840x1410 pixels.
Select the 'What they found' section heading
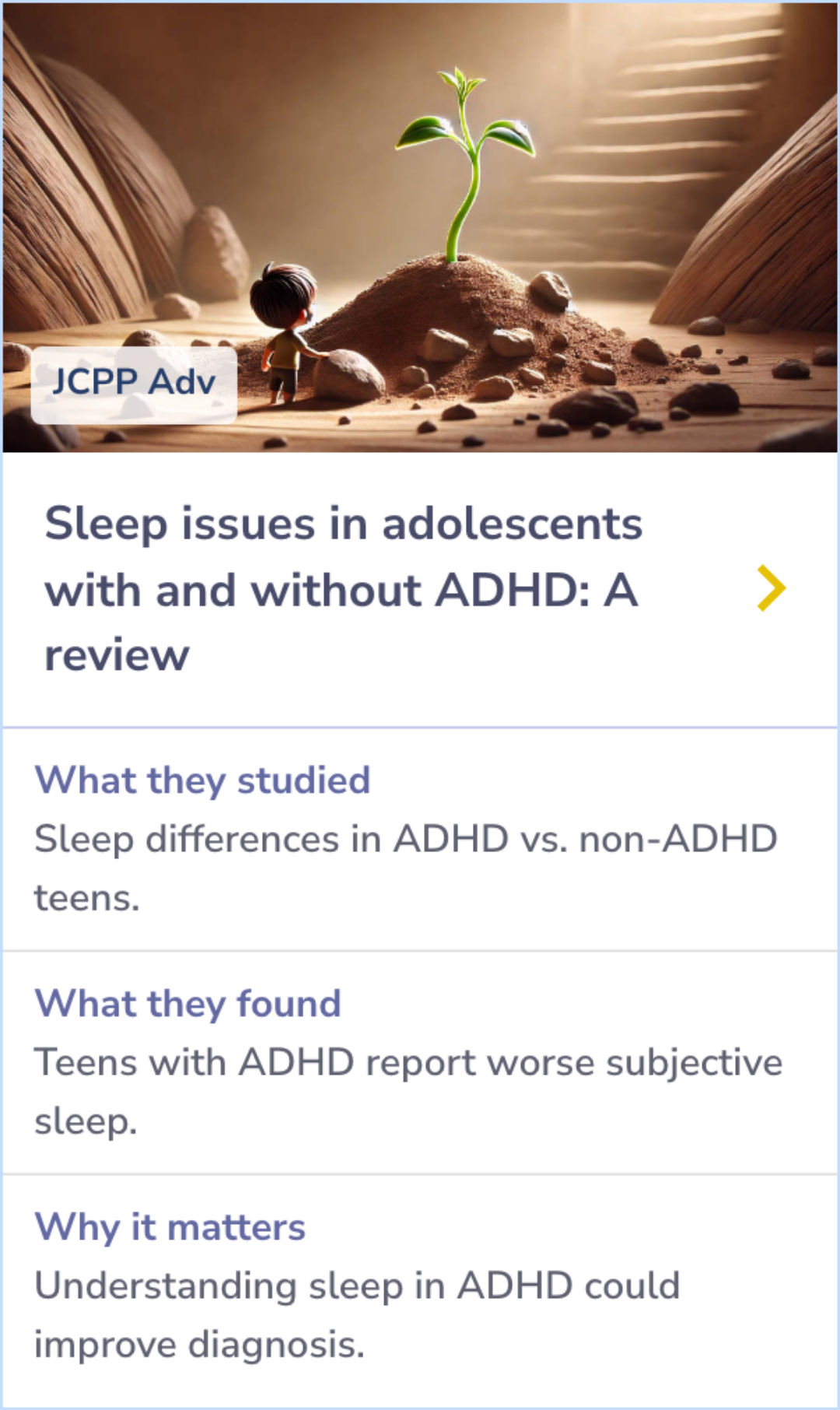point(187,1003)
